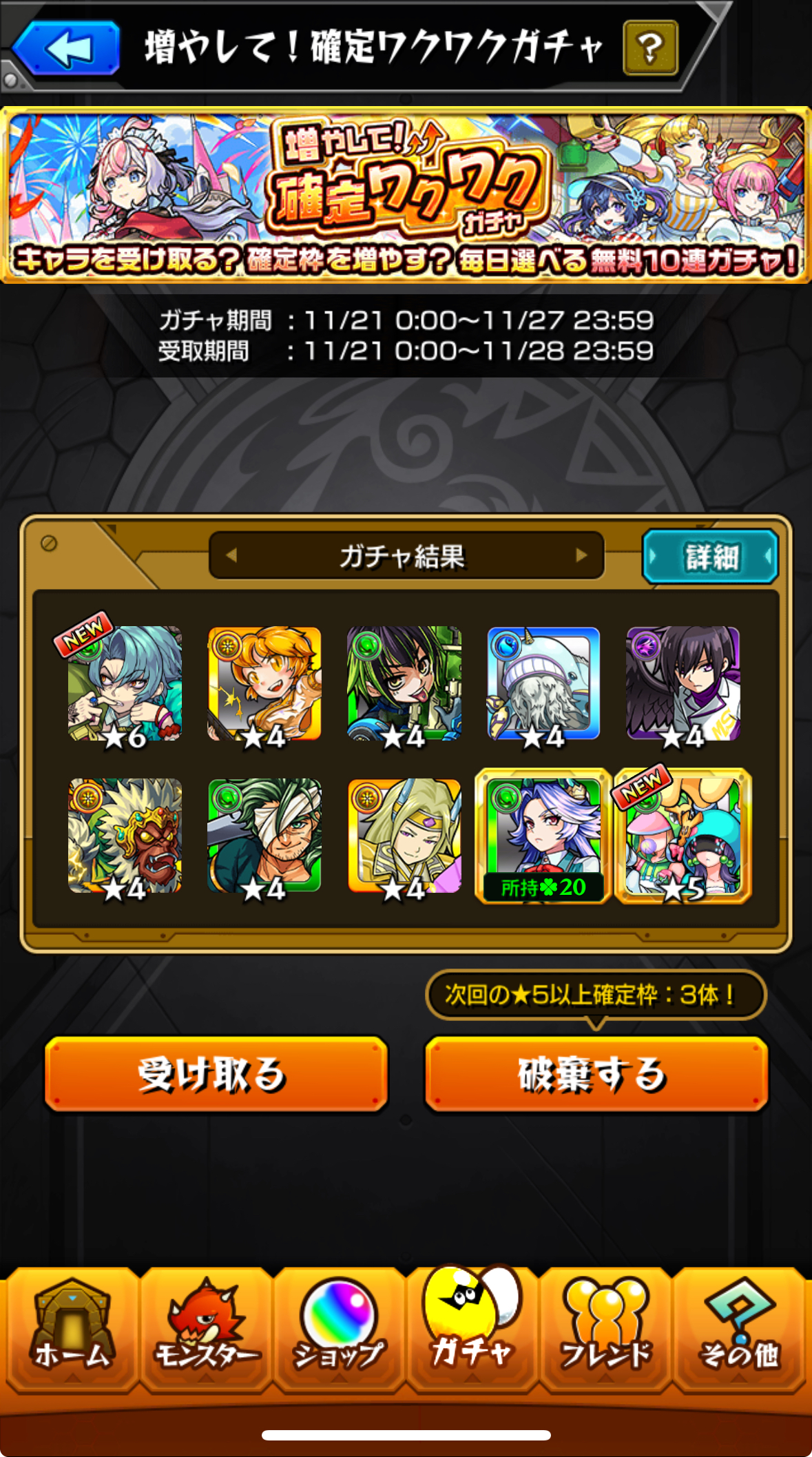Screen dimensions: 812x1457
Task: Switch to the その他 tab
Action: tap(739, 1326)
